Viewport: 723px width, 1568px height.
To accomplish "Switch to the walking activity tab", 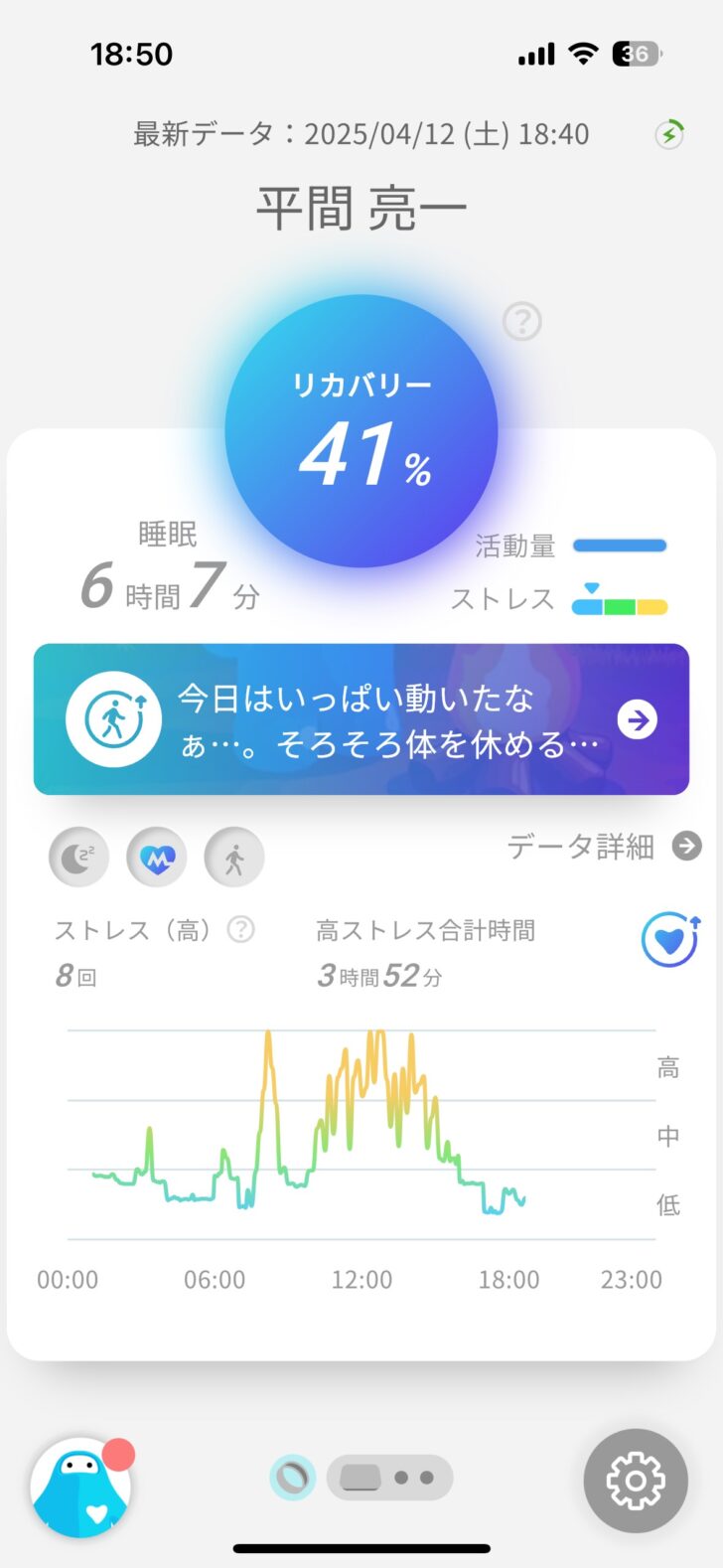I will point(234,857).
